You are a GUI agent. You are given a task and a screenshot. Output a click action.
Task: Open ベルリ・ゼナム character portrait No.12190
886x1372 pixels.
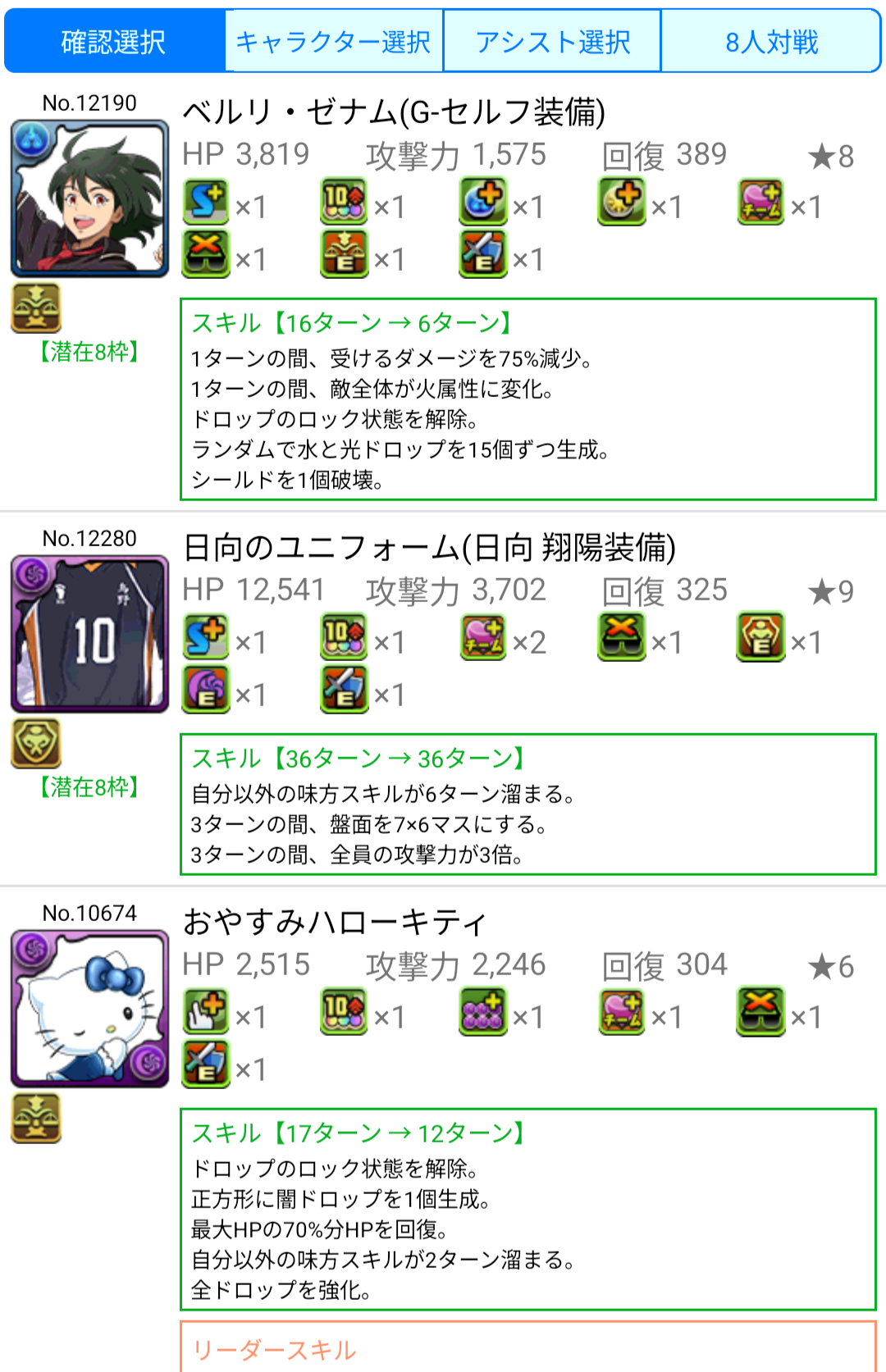pyautogui.click(x=89, y=199)
